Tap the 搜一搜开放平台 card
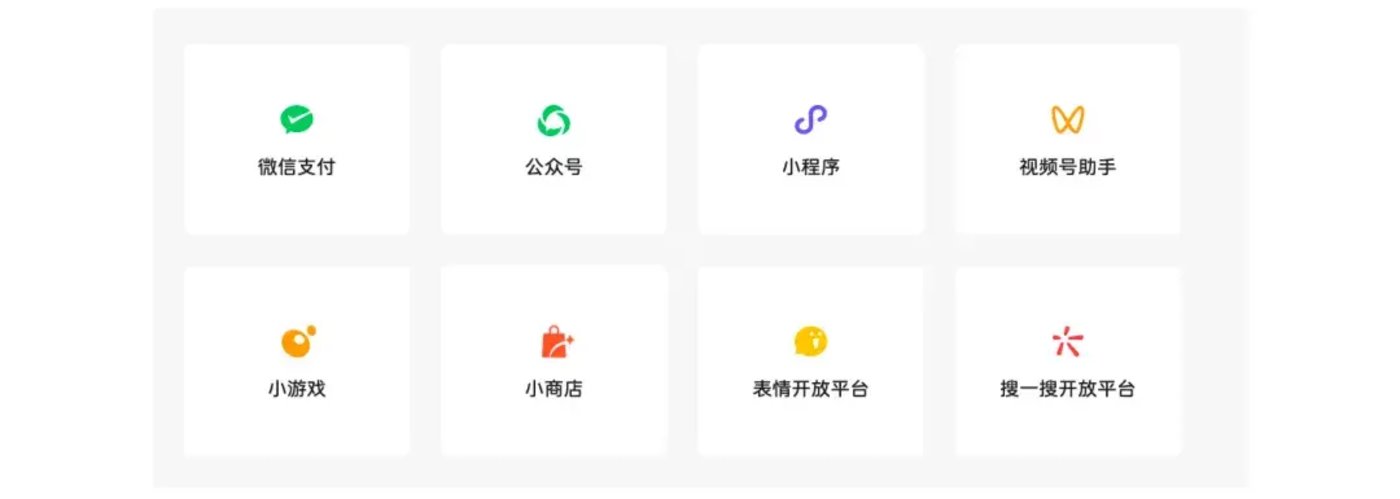The height and width of the screenshot is (499, 1400). tap(1067, 361)
